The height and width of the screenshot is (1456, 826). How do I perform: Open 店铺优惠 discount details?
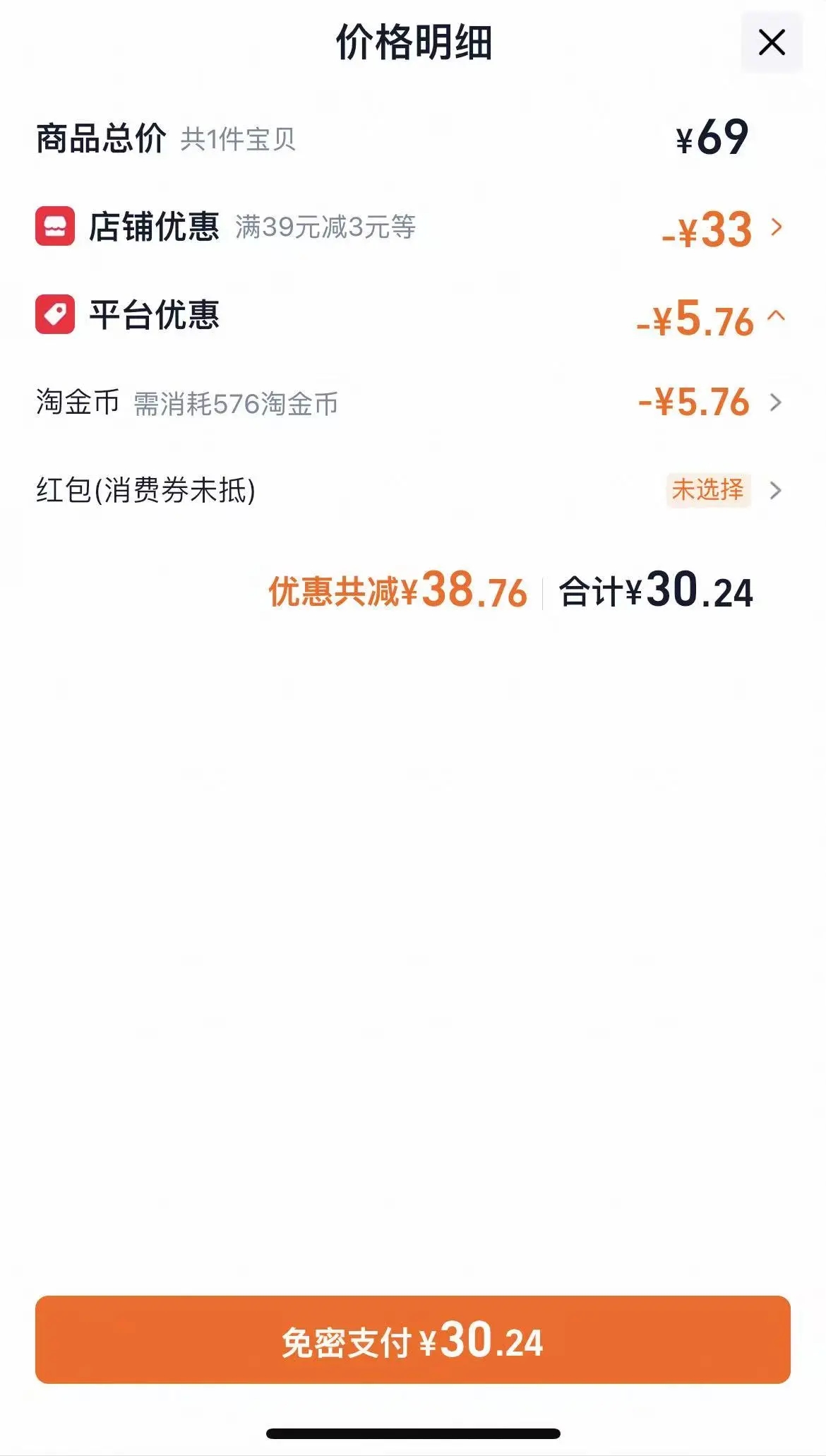(x=412, y=227)
